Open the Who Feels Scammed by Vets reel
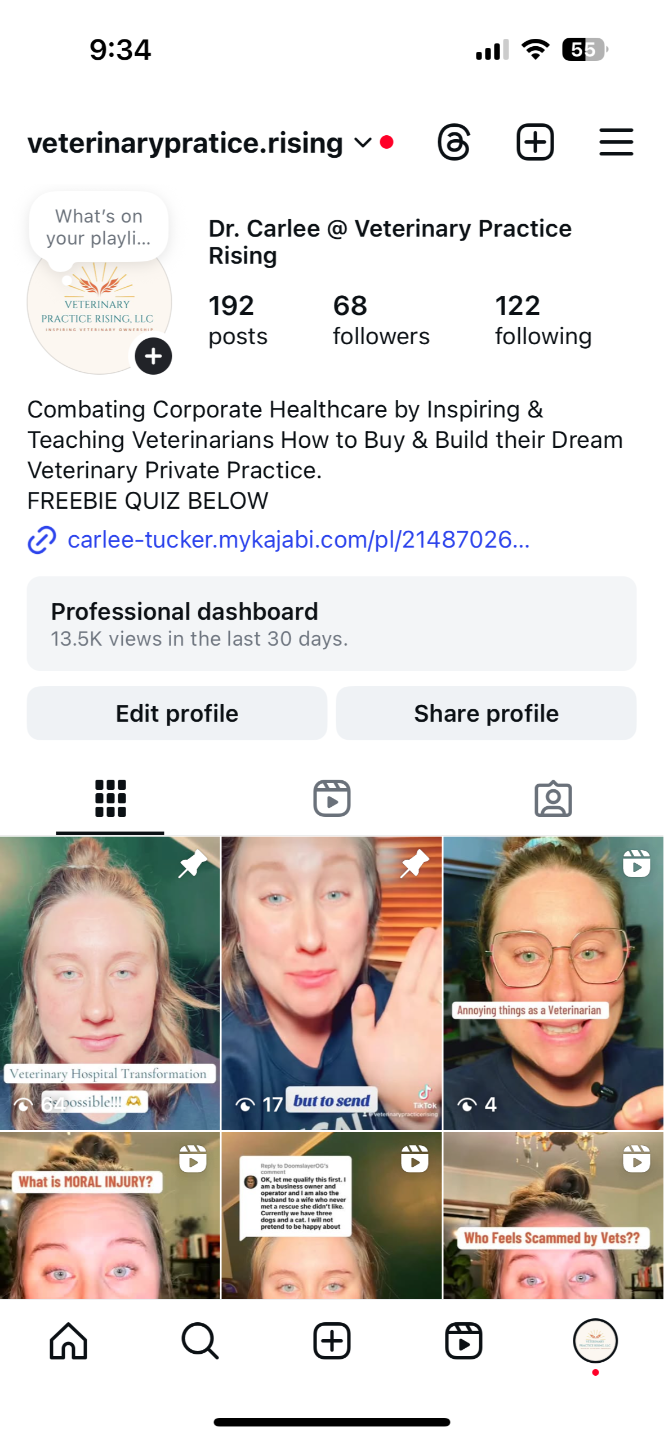Screen dimensions: 664x1440 (553, 1215)
